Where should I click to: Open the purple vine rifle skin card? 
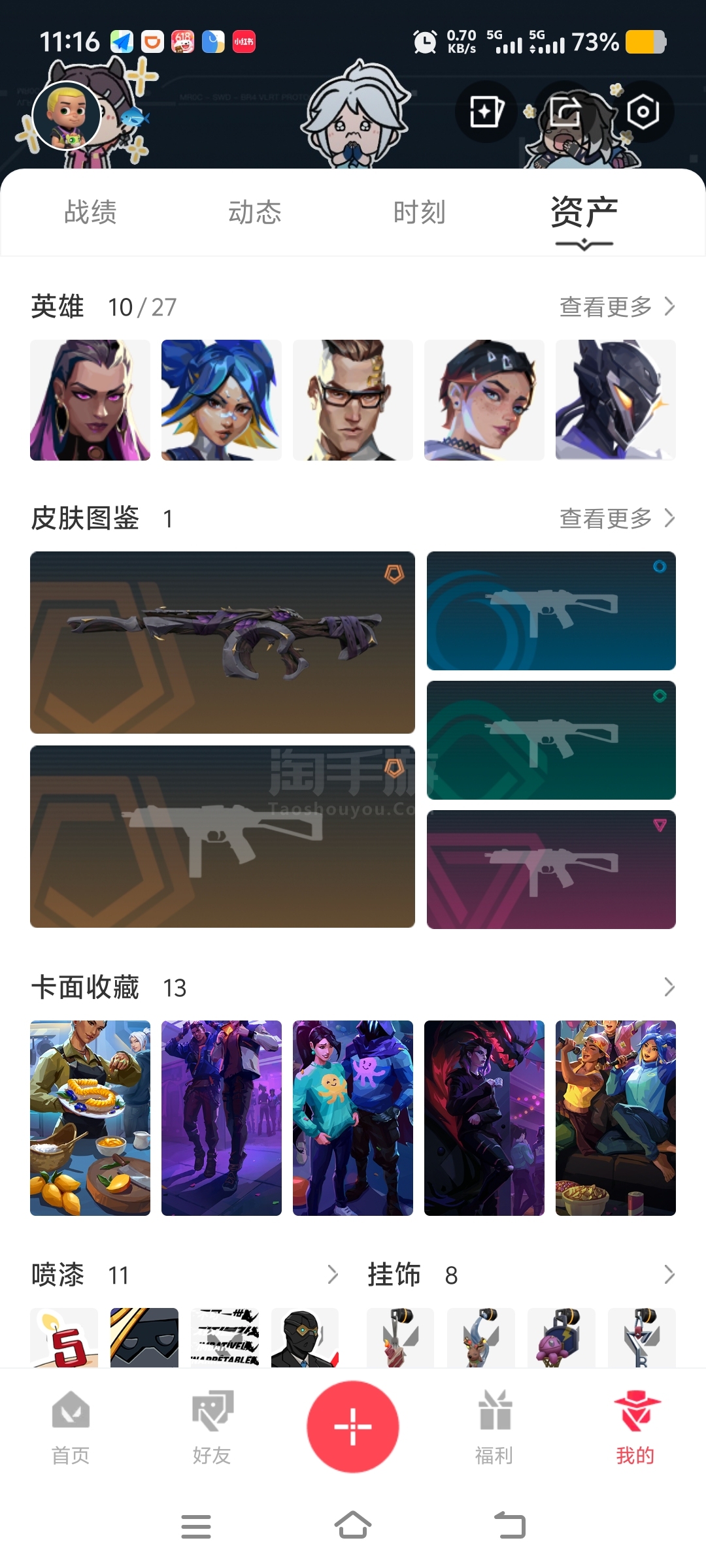click(222, 642)
